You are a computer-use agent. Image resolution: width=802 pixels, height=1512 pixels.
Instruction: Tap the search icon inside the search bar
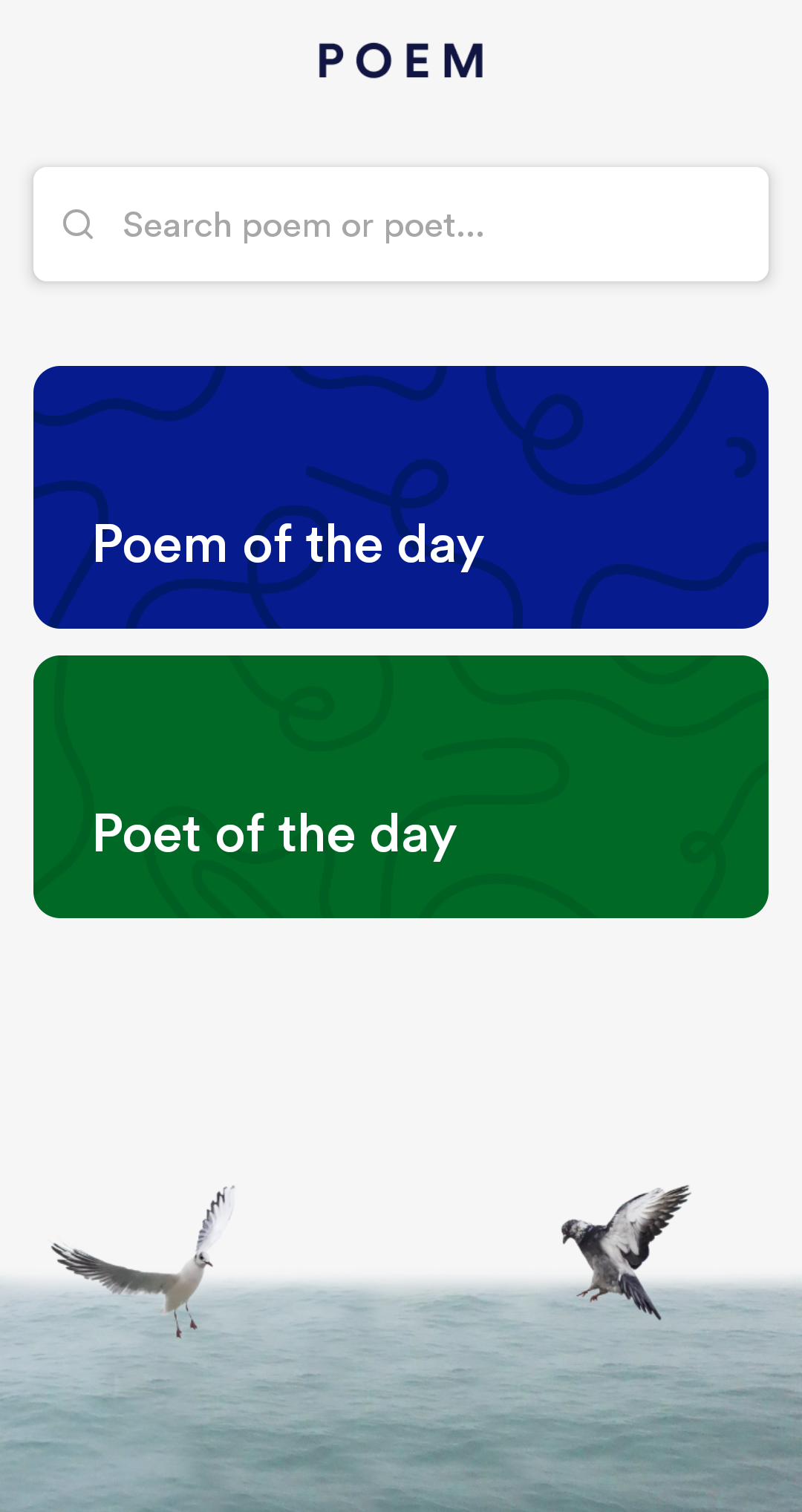(x=78, y=224)
